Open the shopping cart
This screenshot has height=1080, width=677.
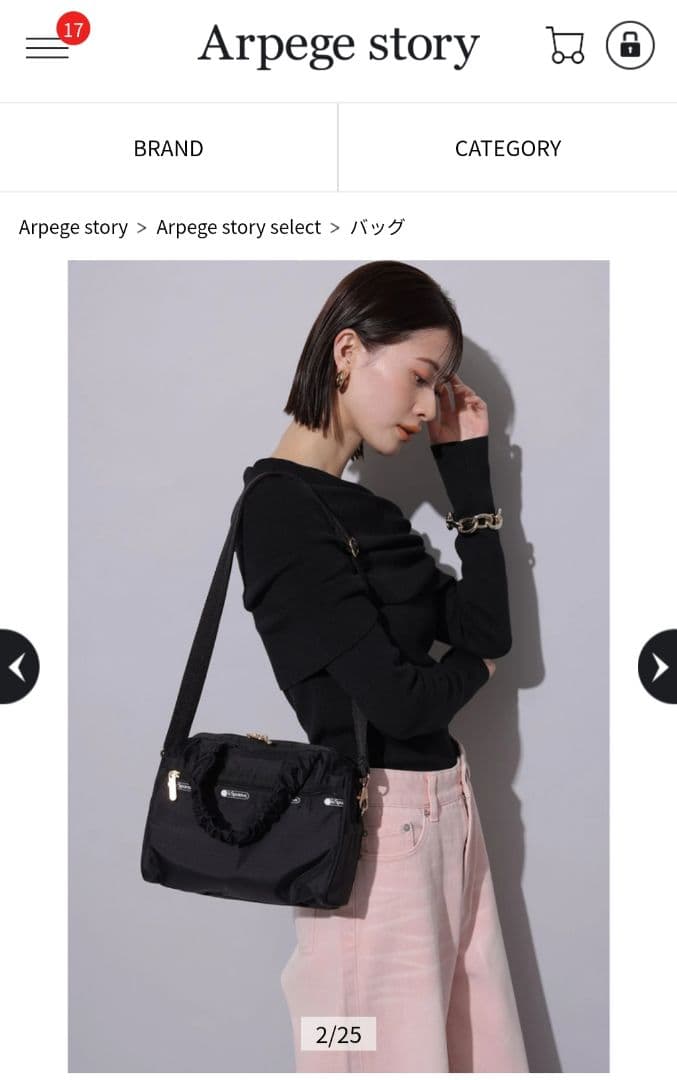click(x=565, y=45)
